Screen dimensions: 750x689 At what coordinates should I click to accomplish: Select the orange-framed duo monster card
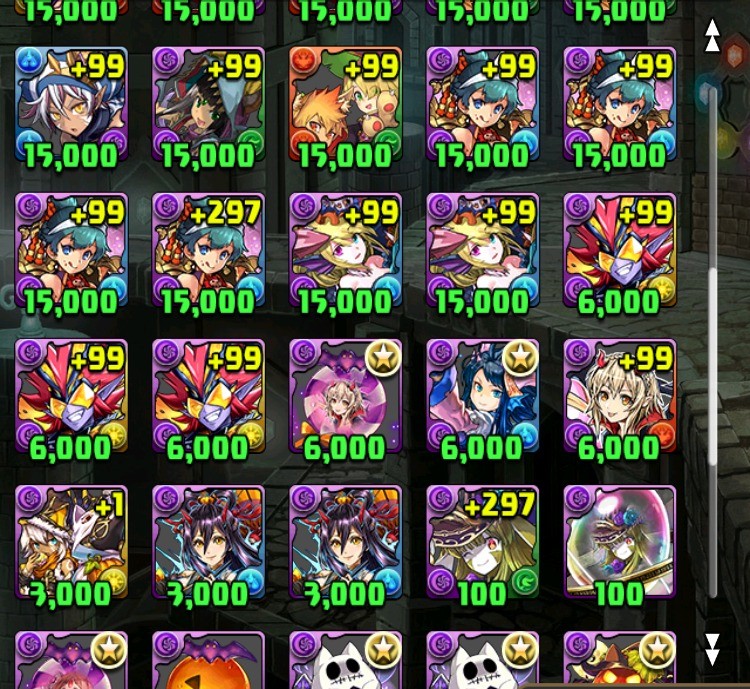click(x=345, y=103)
